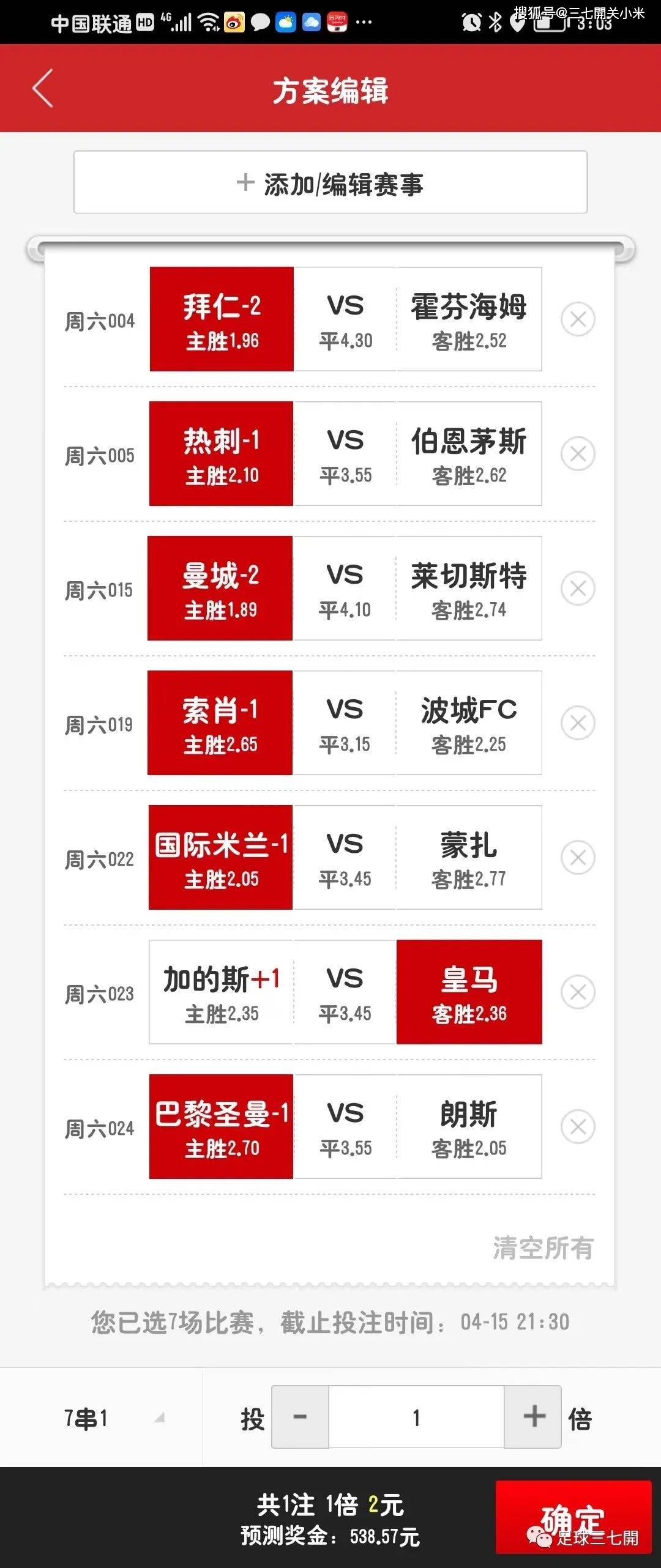The height and width of the screenshot is (1568, 661).
Task: Deselect 主胜1.96 selection for 拜仁
Action: point(220,318)
